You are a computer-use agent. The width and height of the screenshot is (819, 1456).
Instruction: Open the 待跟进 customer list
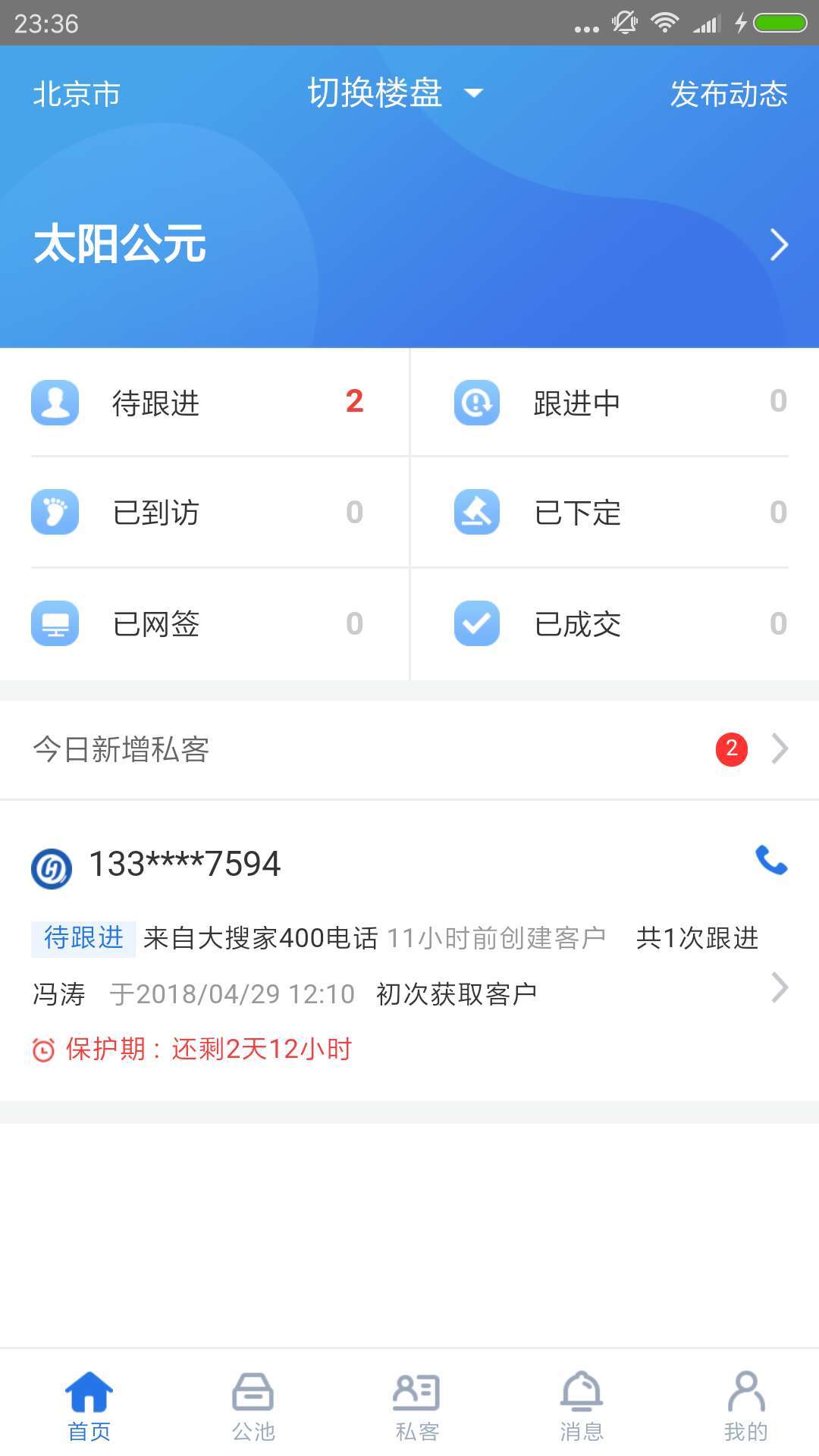(x=205, y=402)
